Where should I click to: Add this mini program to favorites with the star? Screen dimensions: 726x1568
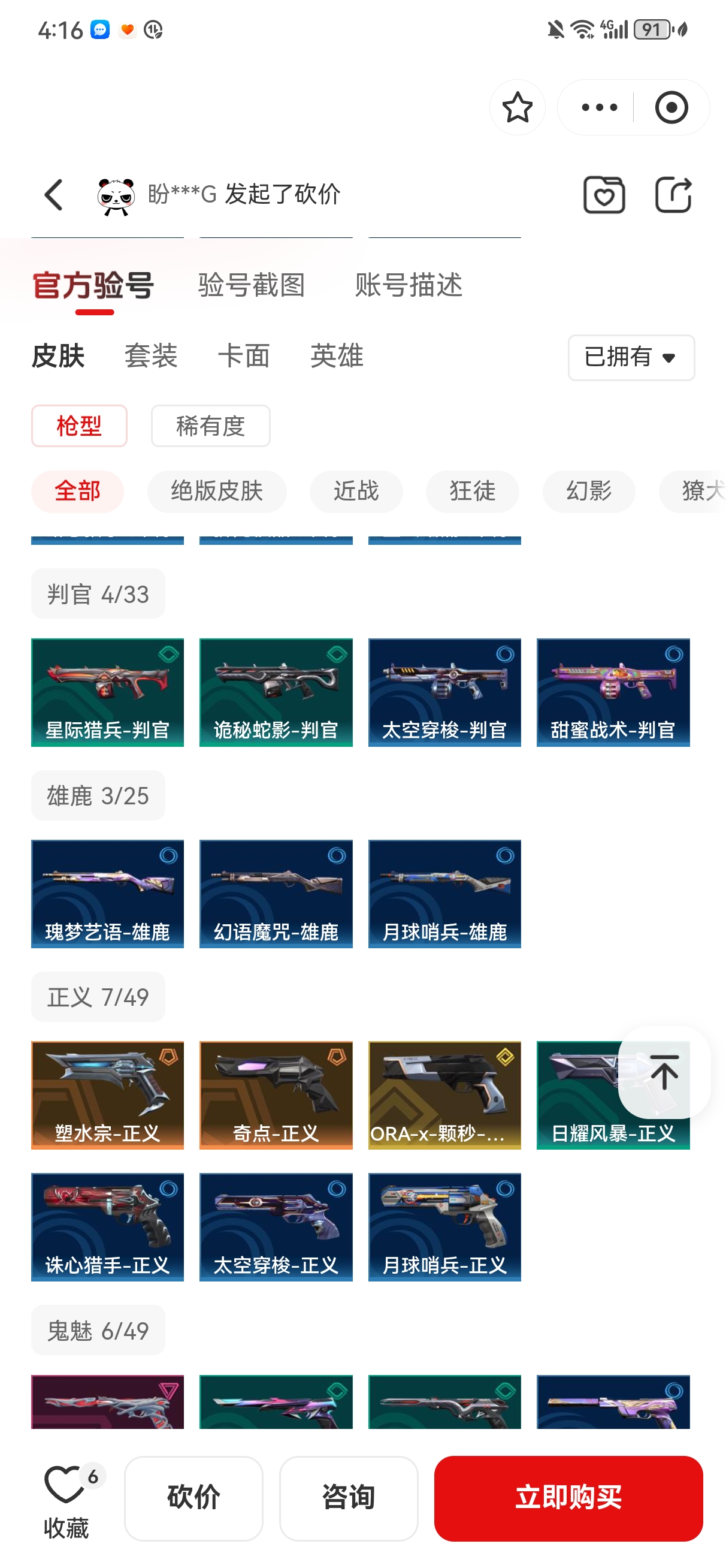pos(517,108)
